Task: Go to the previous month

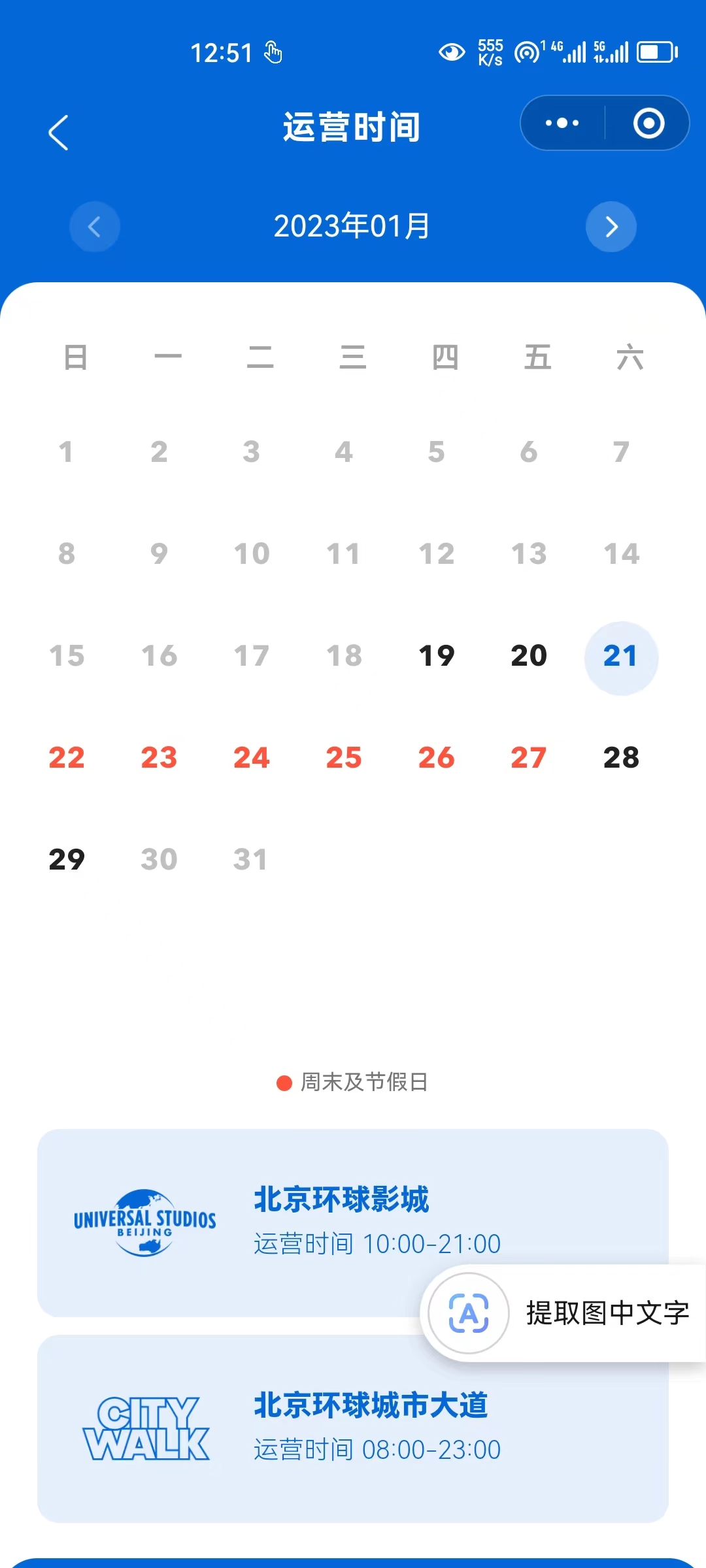Action: [95, 227]
